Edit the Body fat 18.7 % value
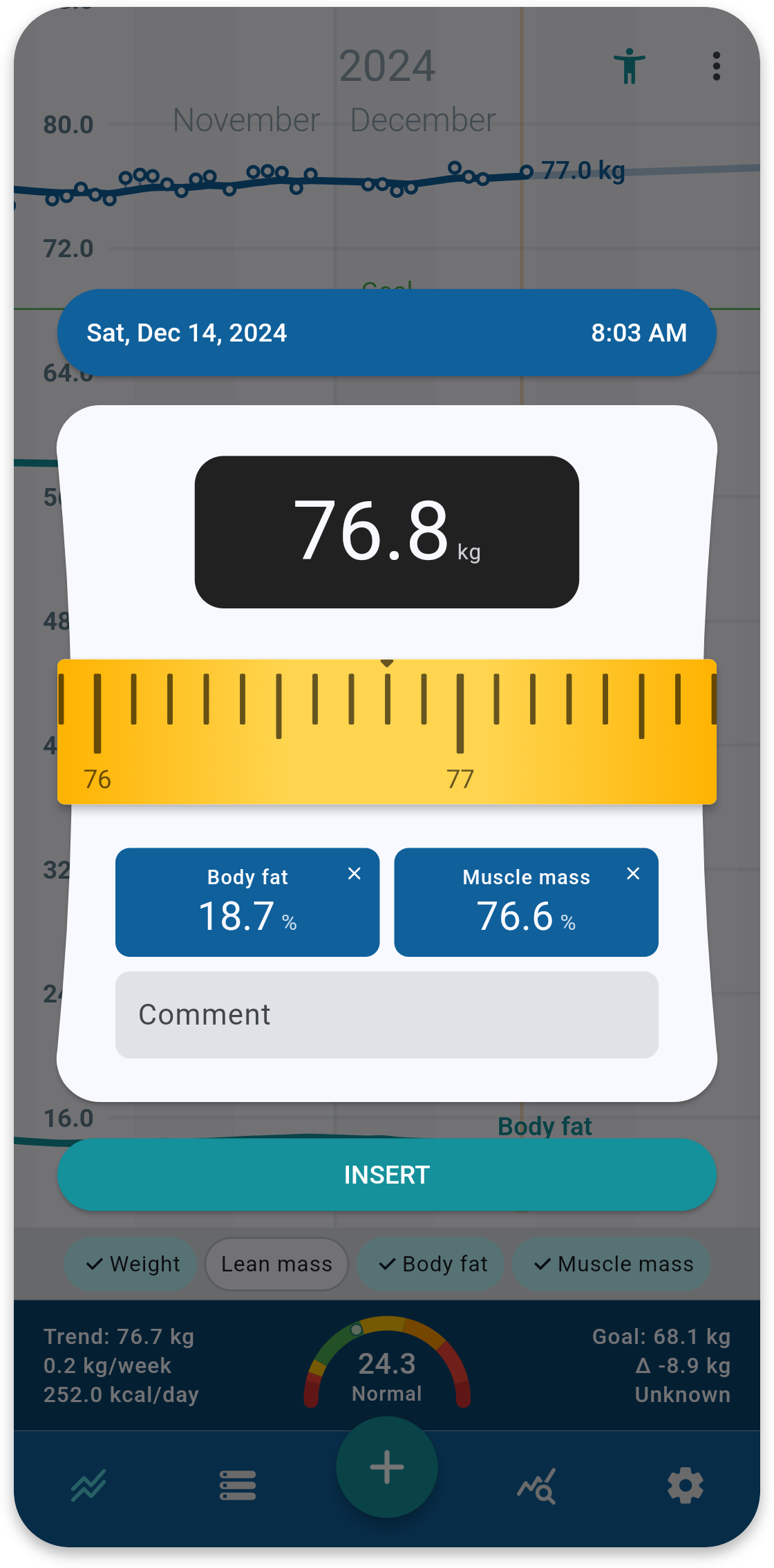 (238, 916)
